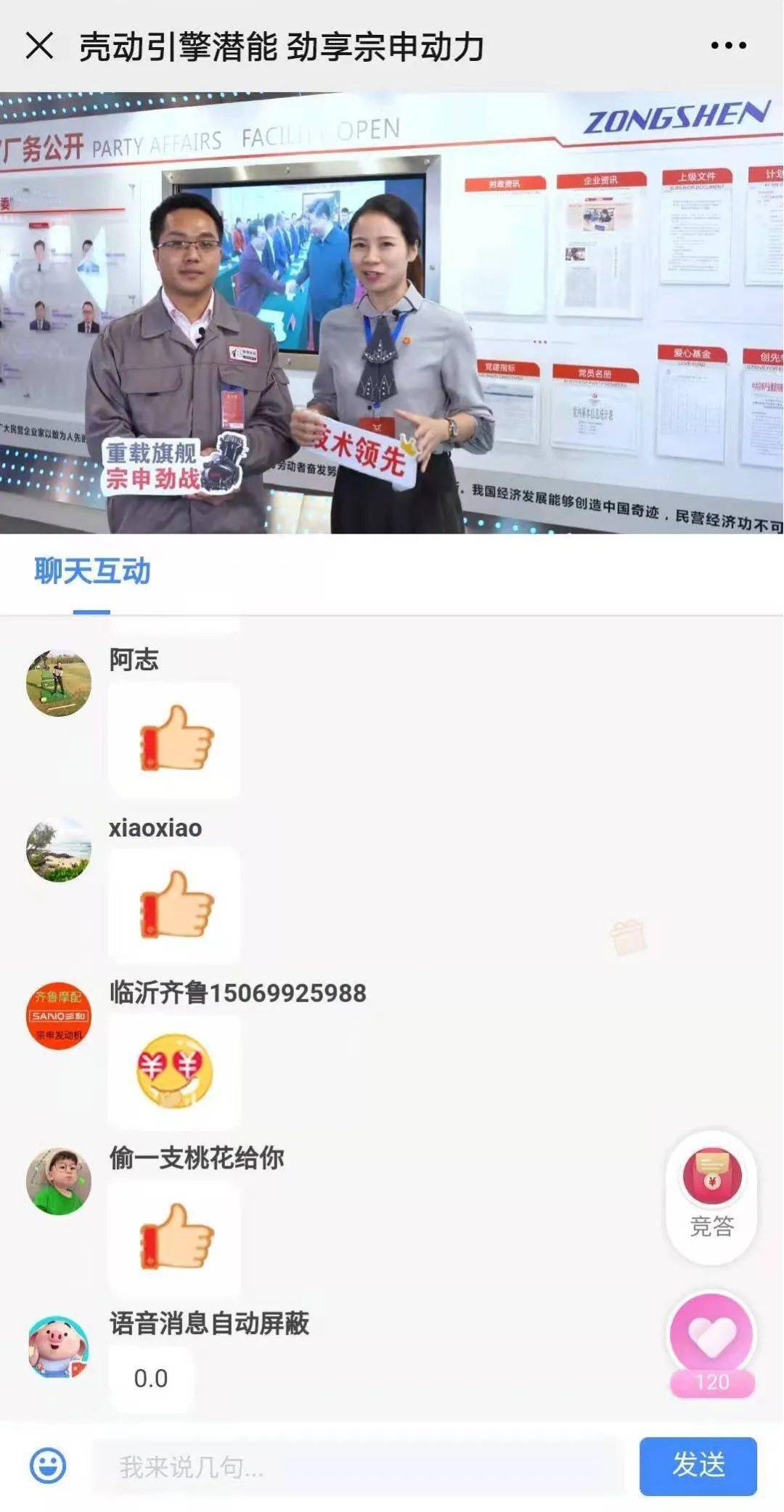The height and width of the screenshot is (1512, 784).
Task: Open 偷一支桃花给你's avatar
Action: pos(59,1182)
